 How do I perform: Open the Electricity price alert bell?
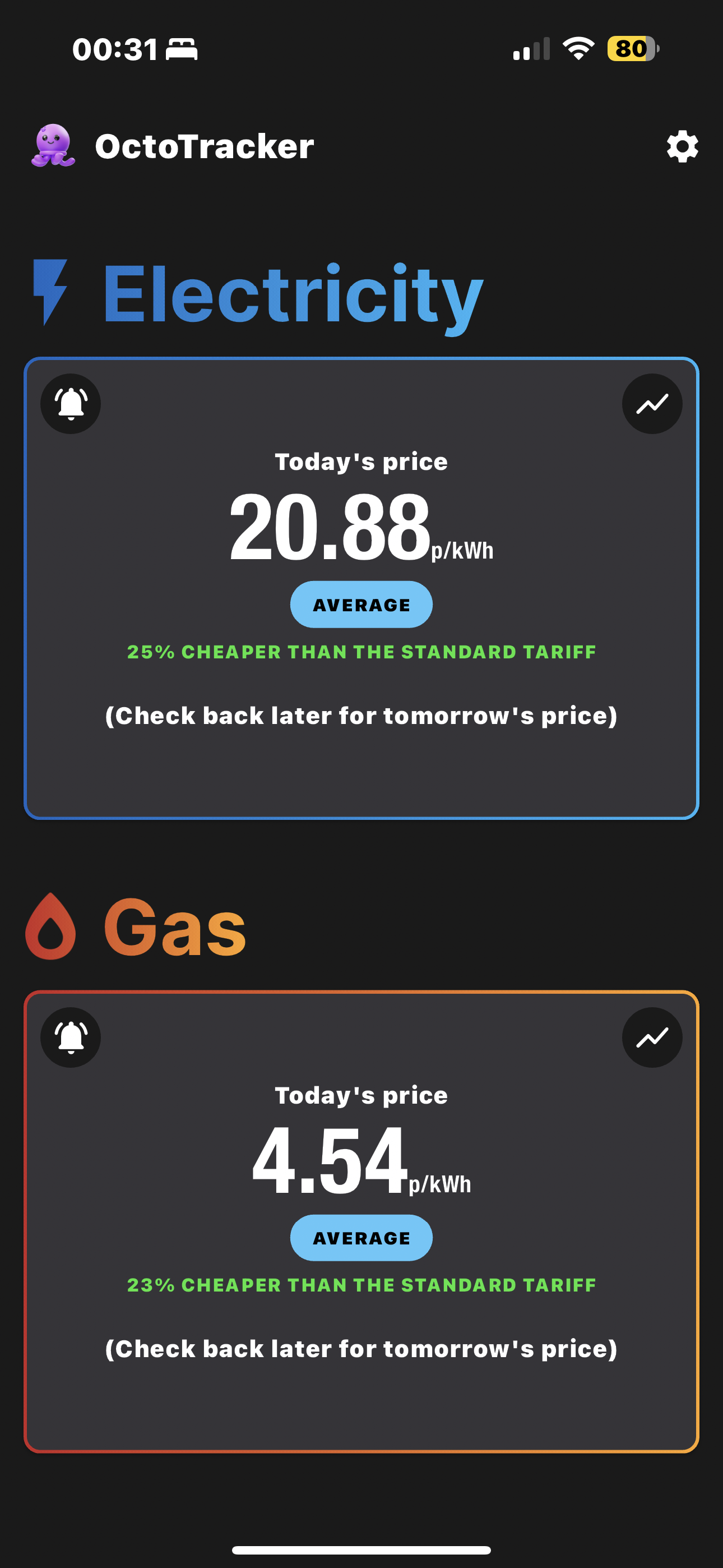(71, 404)
